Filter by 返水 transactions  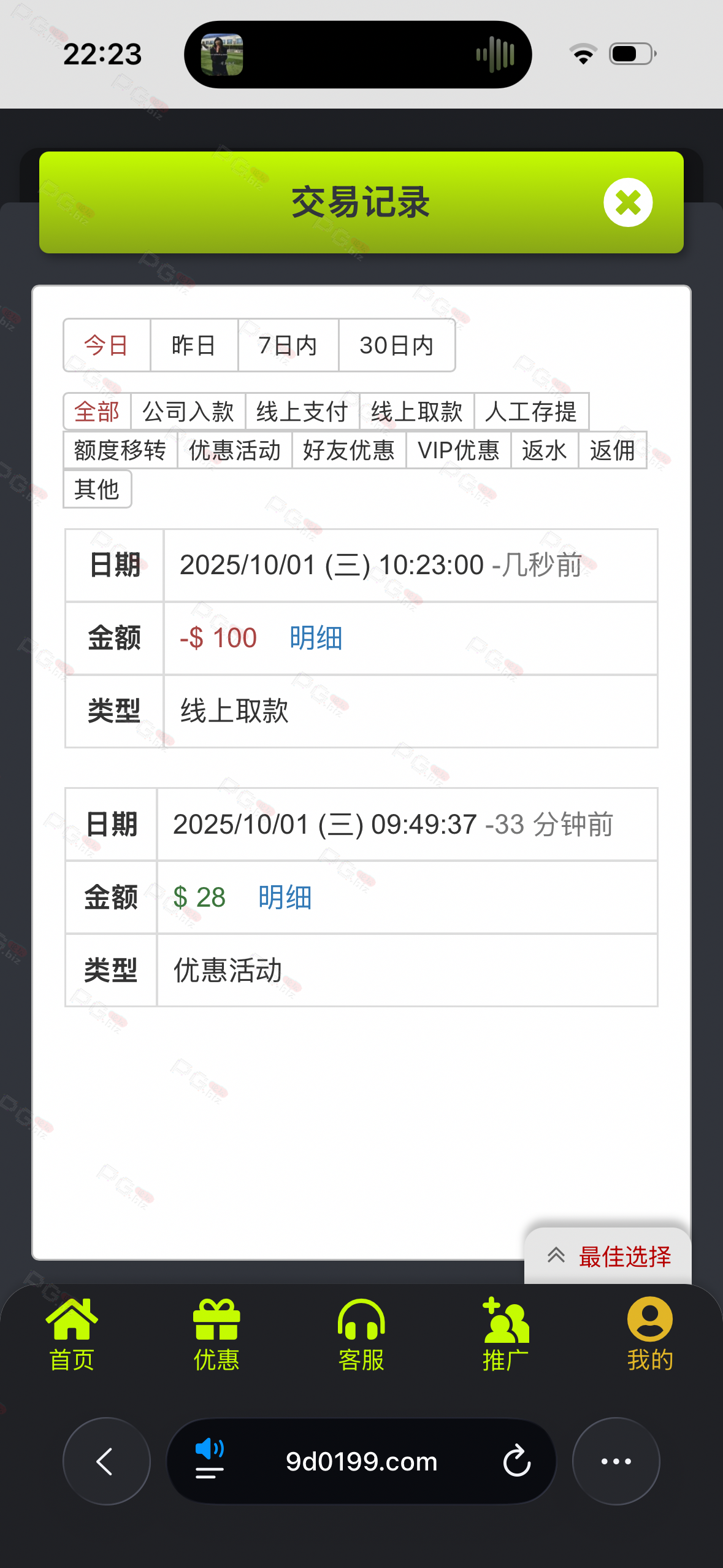[x=544, y=450]
